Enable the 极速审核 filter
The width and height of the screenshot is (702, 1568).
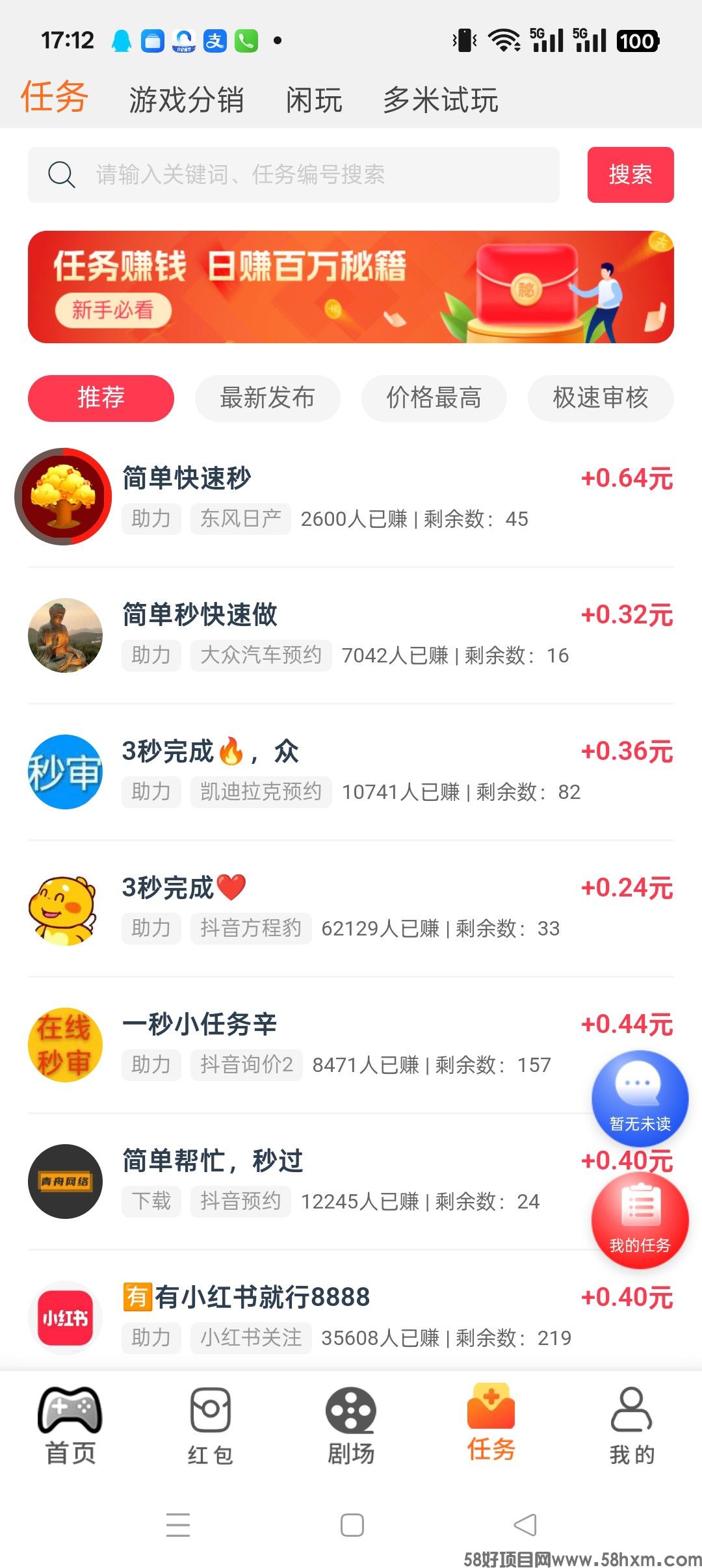click(600, 399)
